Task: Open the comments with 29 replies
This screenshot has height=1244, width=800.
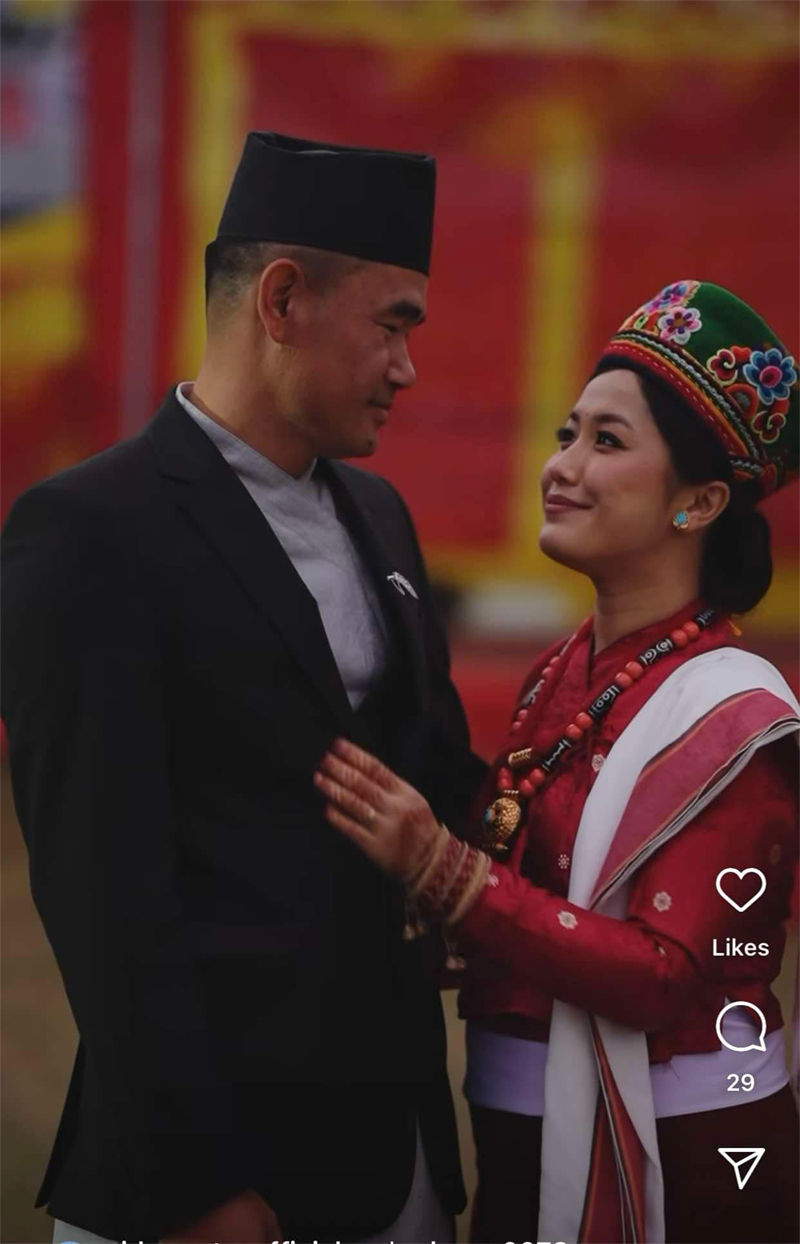Action: tap(741, 1027)
